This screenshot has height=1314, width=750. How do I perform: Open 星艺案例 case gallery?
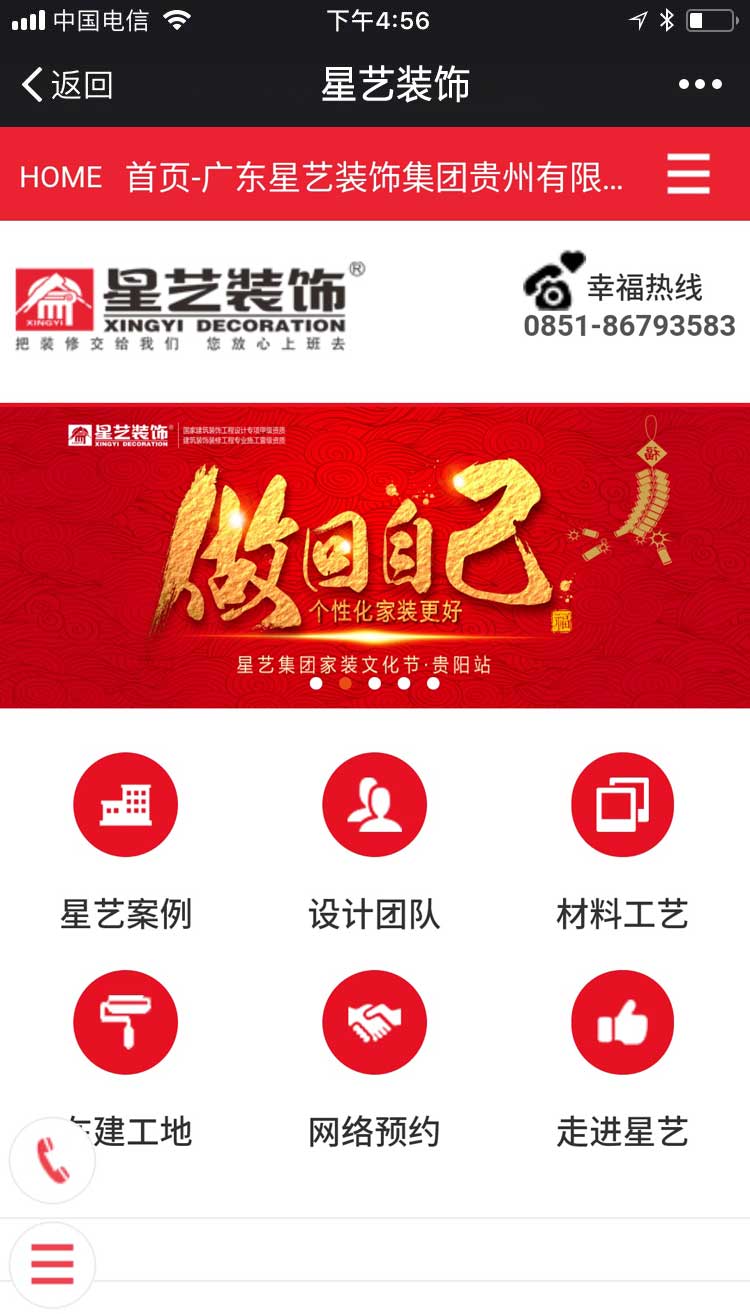125,805
